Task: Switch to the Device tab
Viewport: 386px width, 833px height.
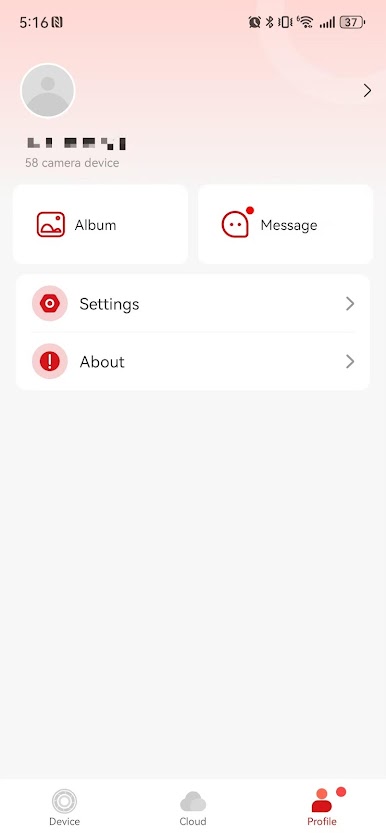Action: click(x=64, y=807)
